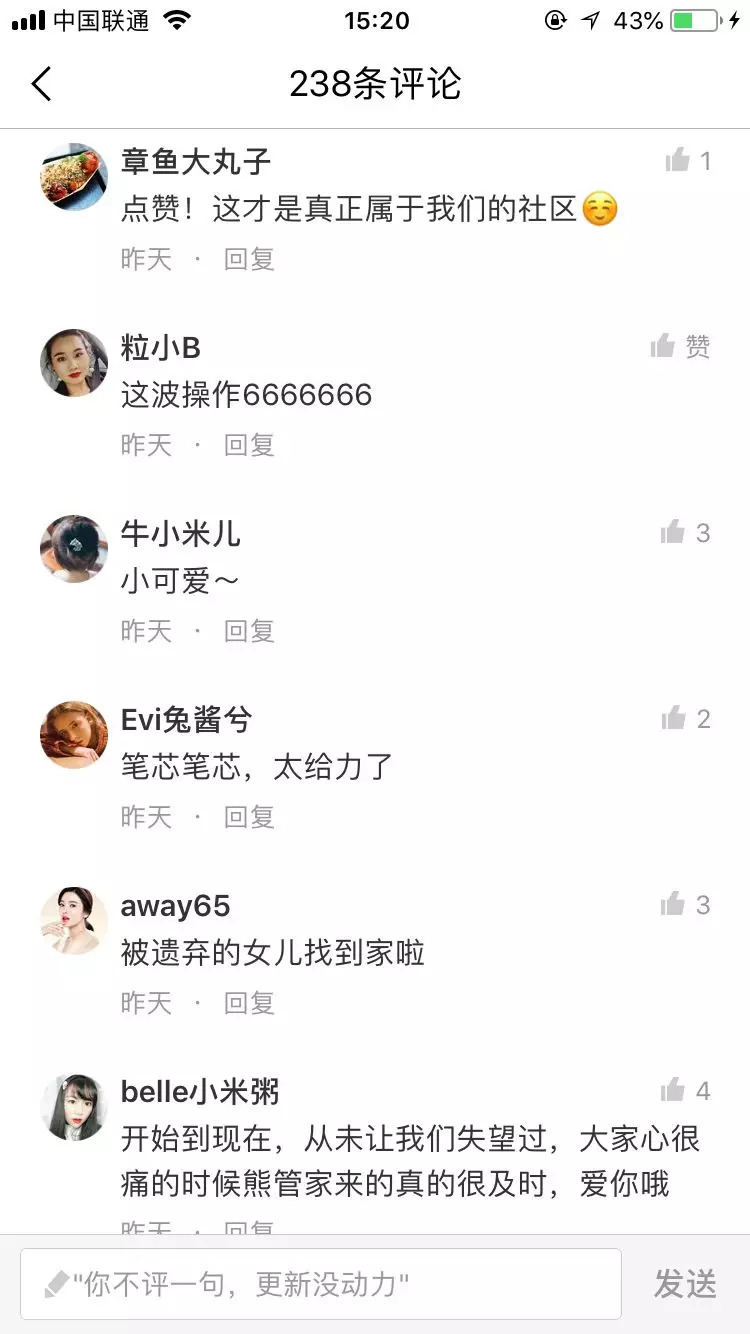Image resolution: width=750 pixels, height=1334 pixels.
Task: Open belle小米粥's profile avatar
Action: coord(74,1107)
